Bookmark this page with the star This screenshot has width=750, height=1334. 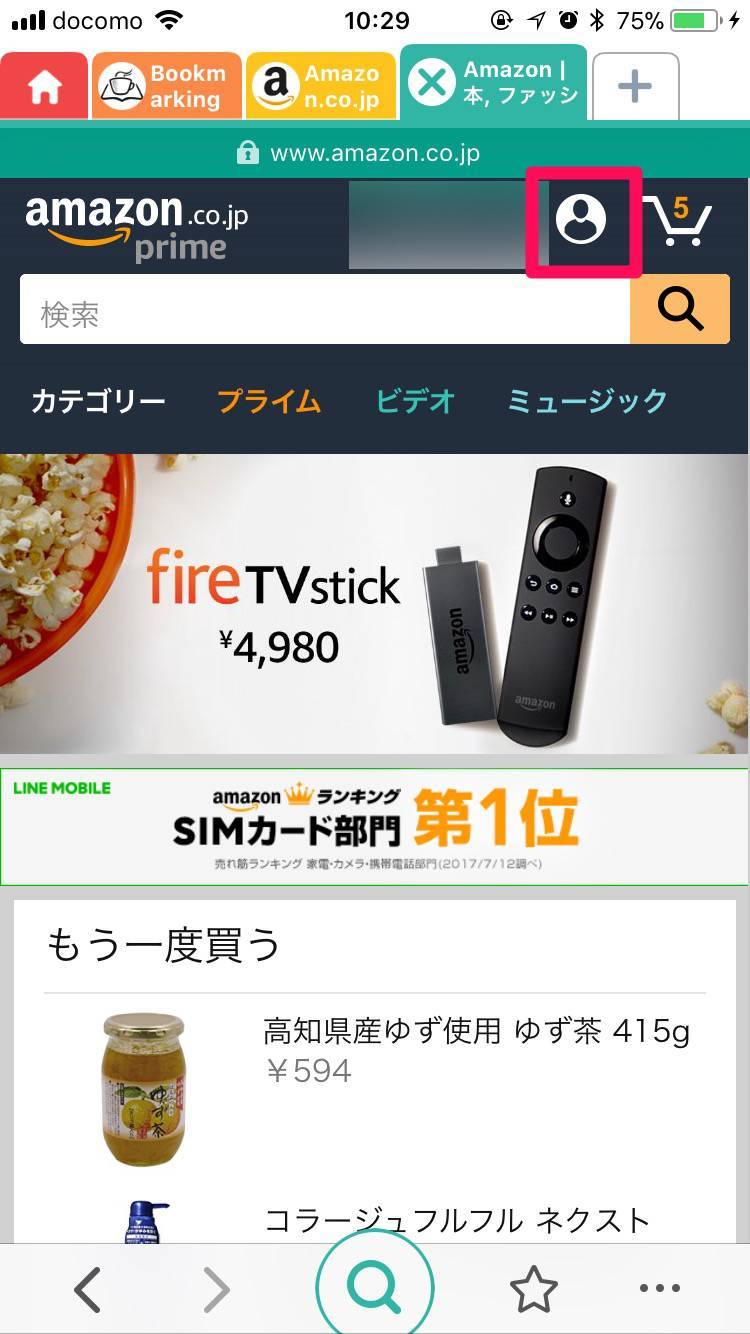[x=533, y=1290]
